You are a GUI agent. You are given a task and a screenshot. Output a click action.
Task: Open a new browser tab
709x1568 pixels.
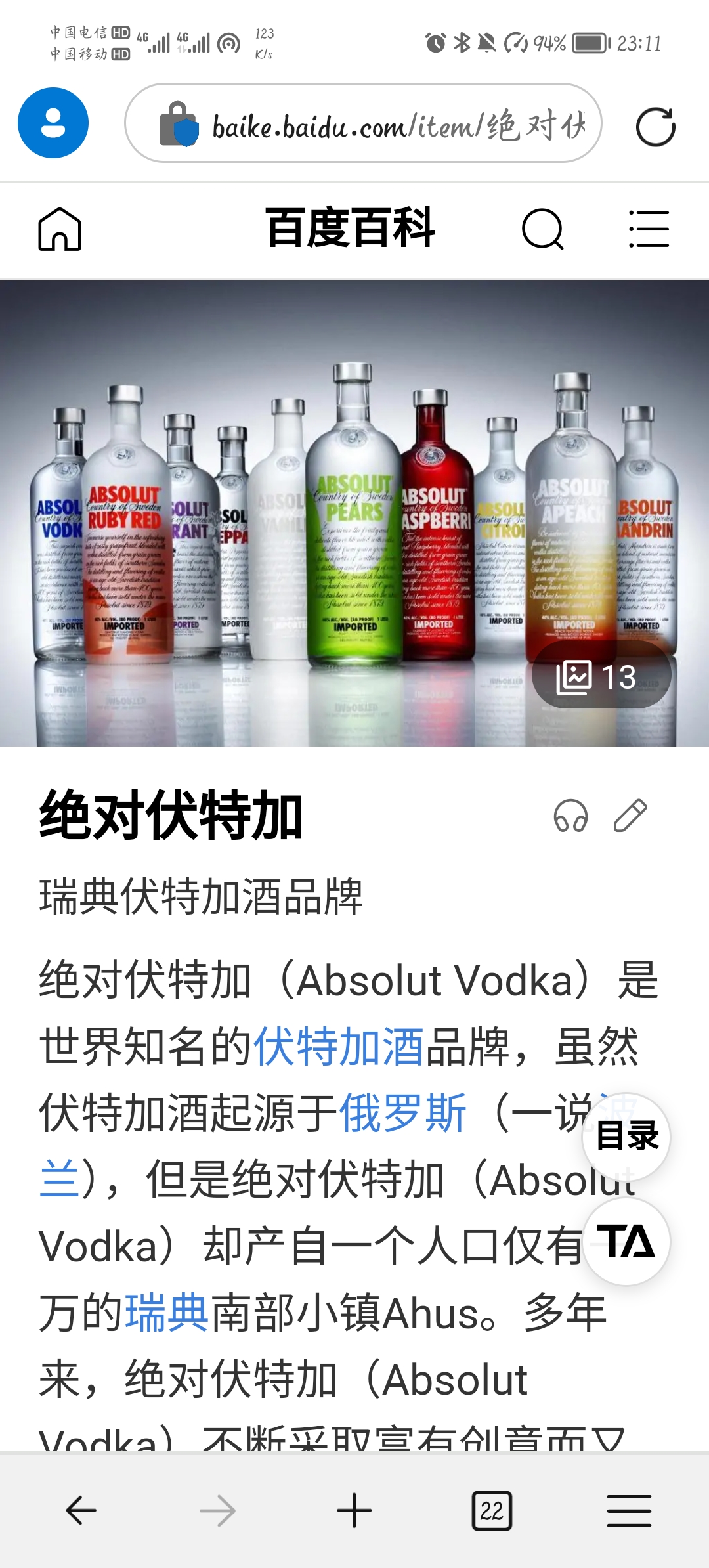point(354,1510)
